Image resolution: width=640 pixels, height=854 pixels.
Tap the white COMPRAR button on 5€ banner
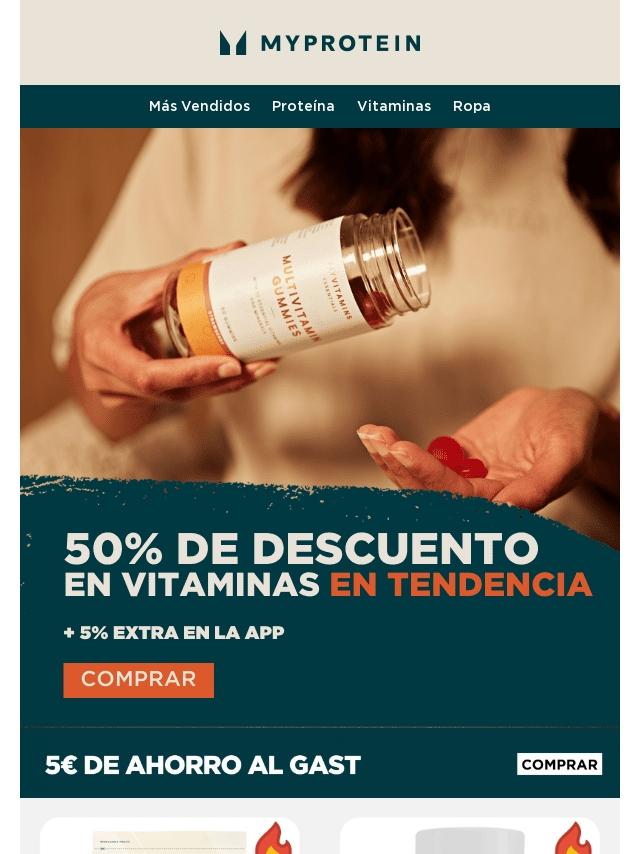point(559,764)
